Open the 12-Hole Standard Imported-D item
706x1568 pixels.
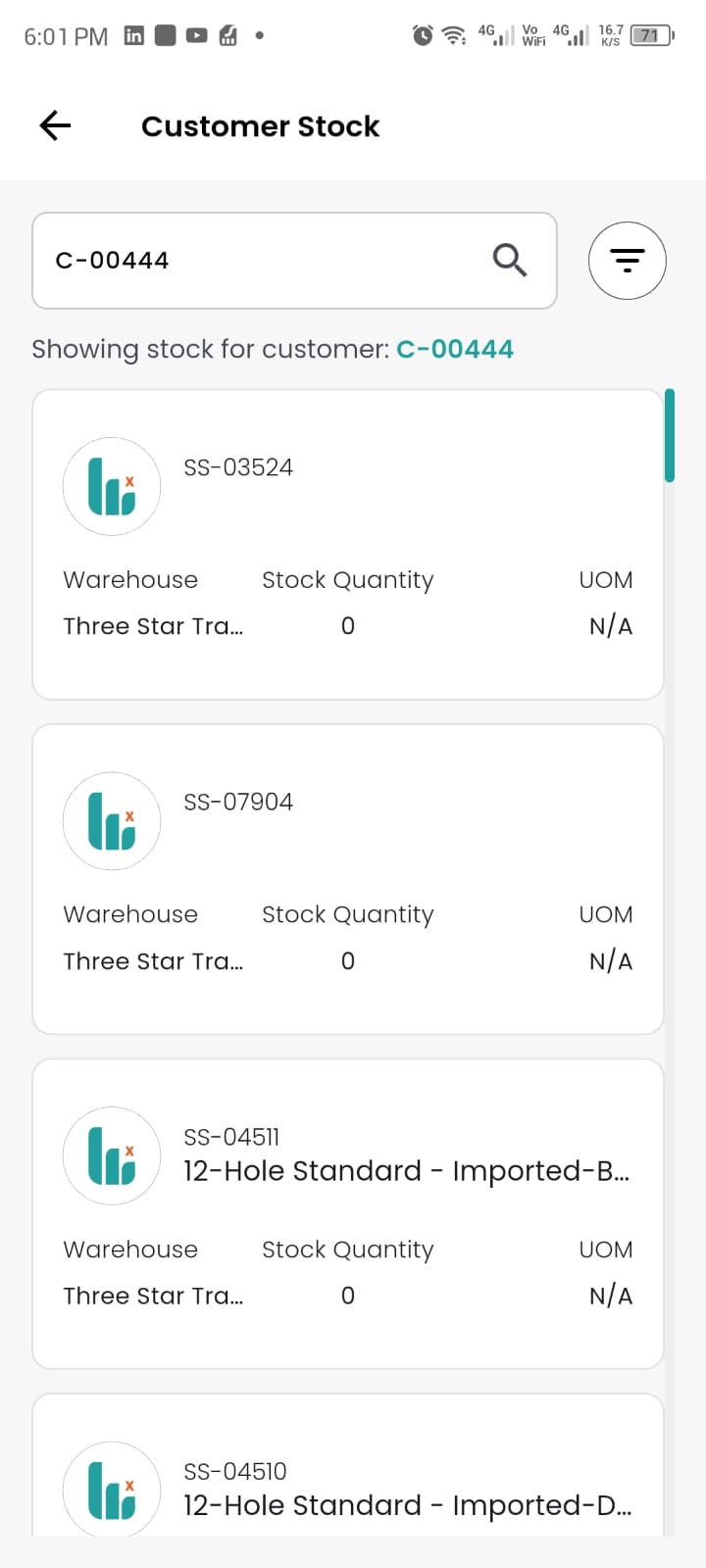click(x=407, y=1505)
